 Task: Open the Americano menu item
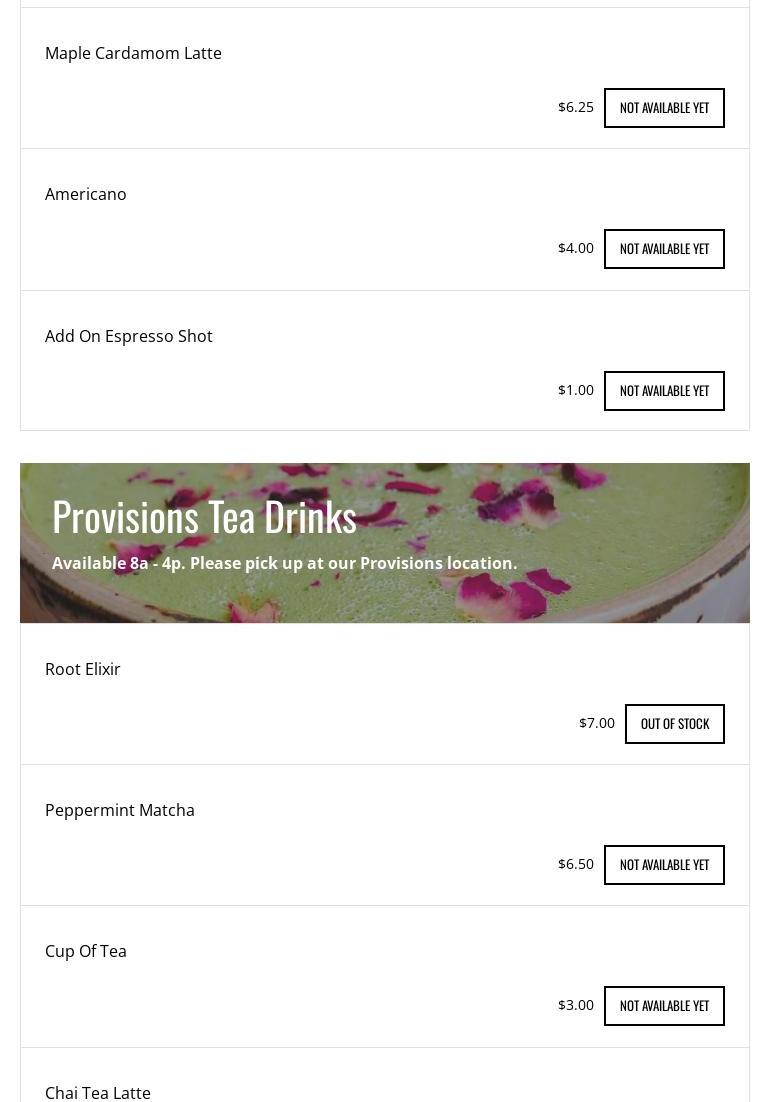(86, 194)
